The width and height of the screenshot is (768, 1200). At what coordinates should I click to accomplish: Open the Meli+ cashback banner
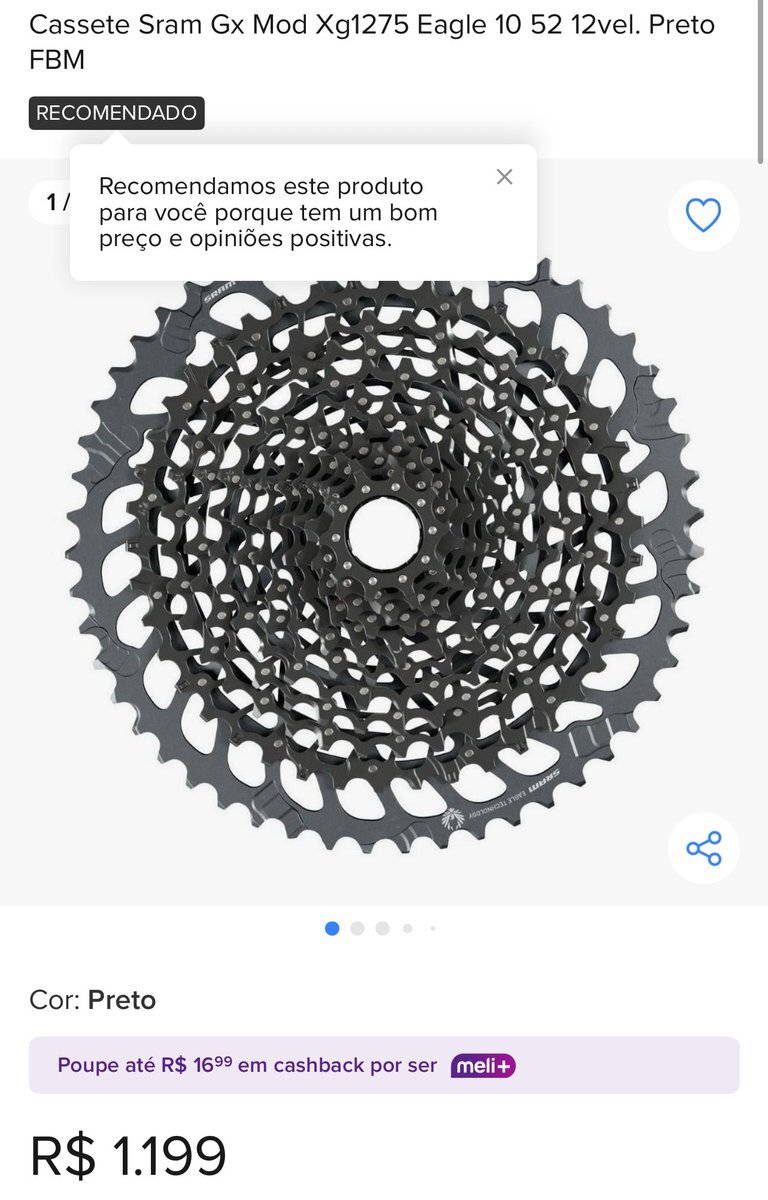click(x=384, y=1065)
